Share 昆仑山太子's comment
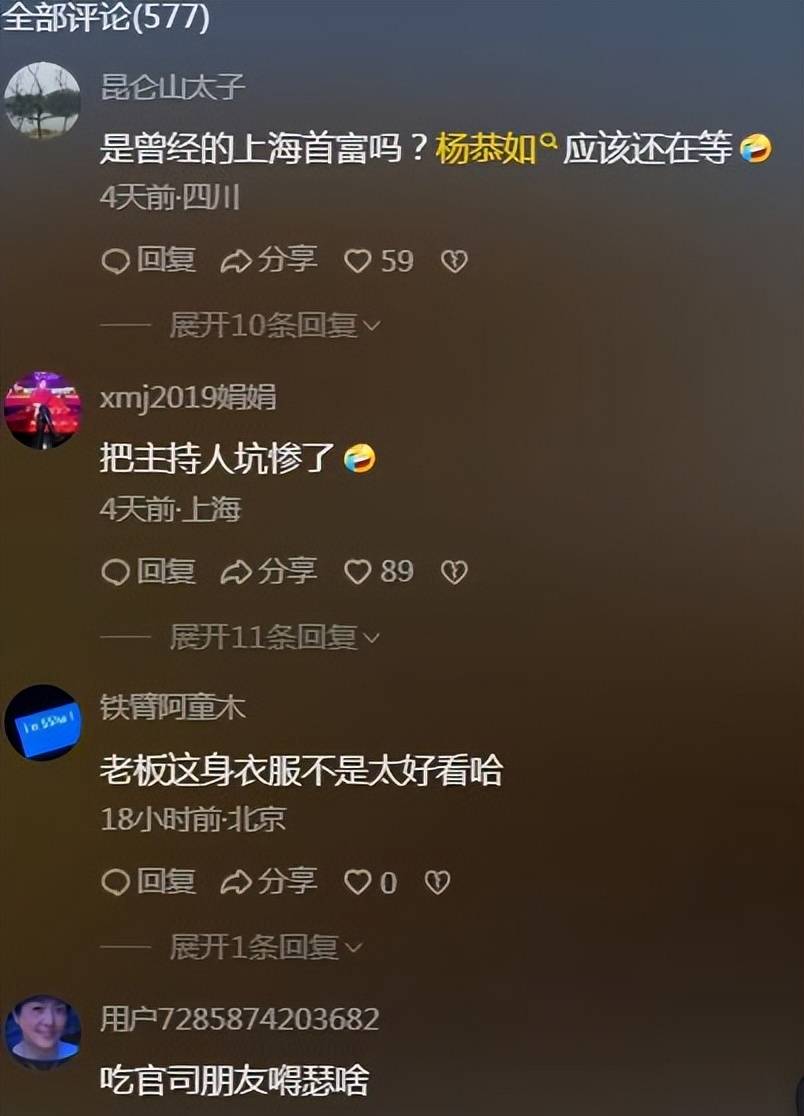804x1116 pixels. [268, 261]
